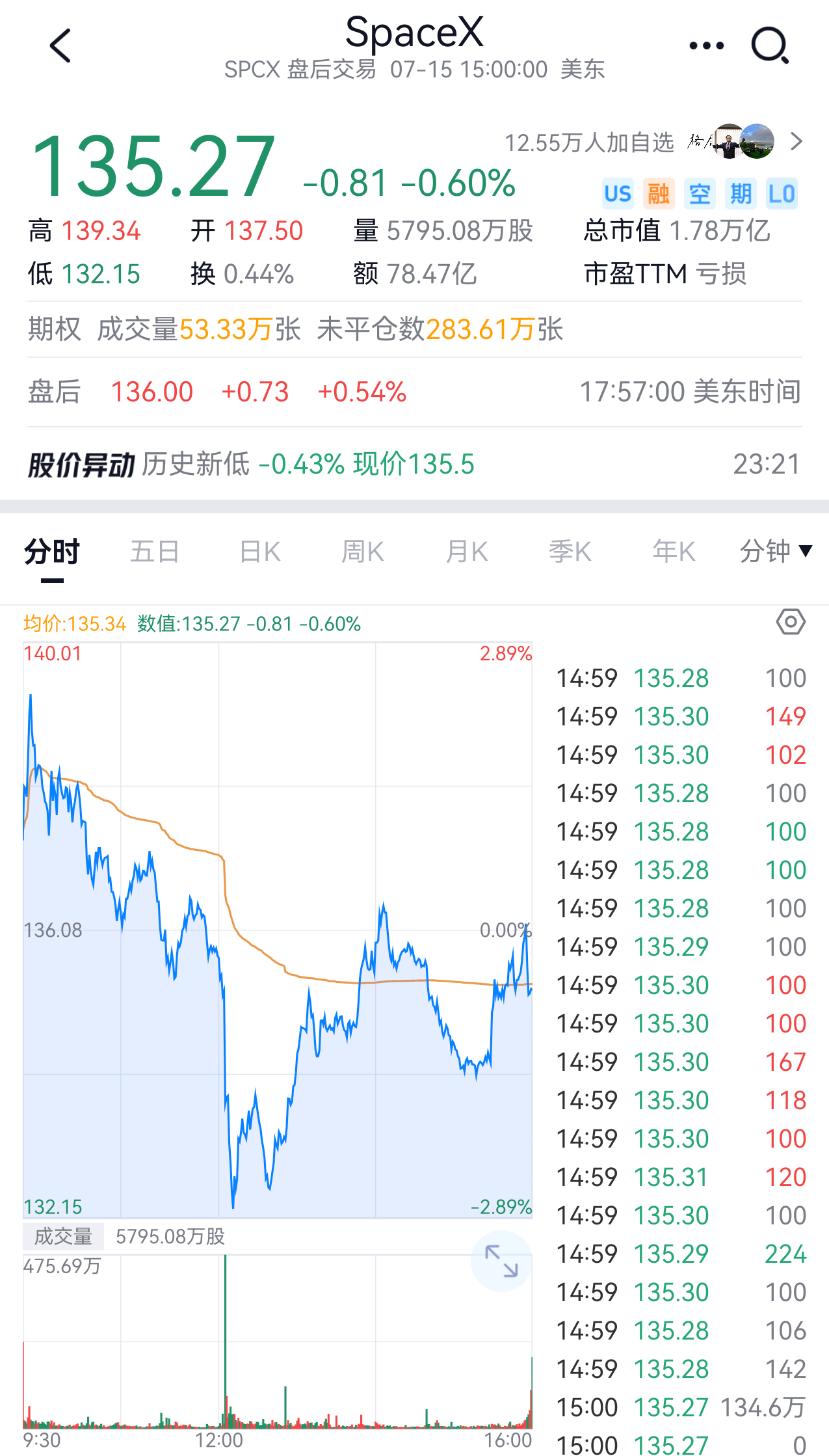This screenshot has width=829, height=1456.
Task: Switch to the 月K chart tab
Action: [467, 552]
